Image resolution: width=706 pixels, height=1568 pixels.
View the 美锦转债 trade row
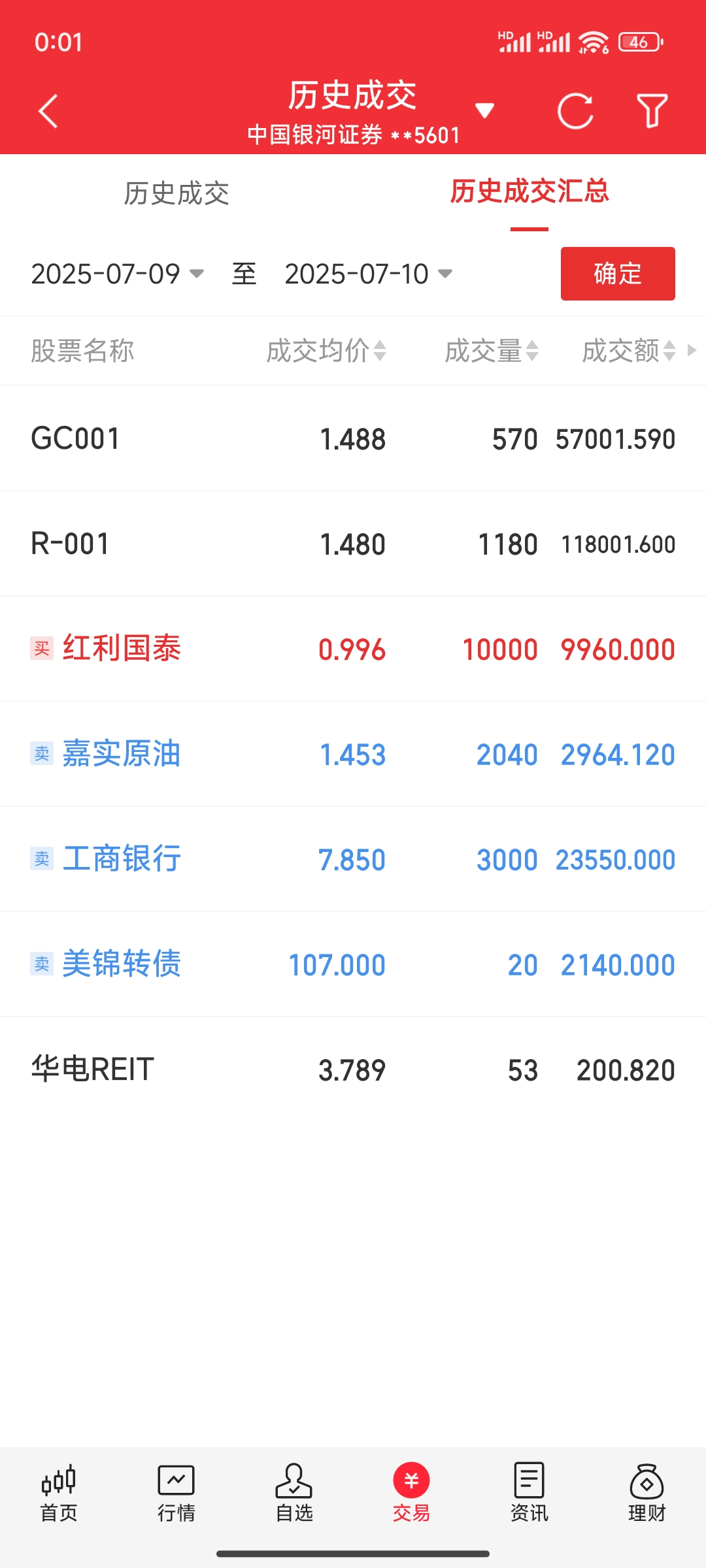click(x=353, y=964)
